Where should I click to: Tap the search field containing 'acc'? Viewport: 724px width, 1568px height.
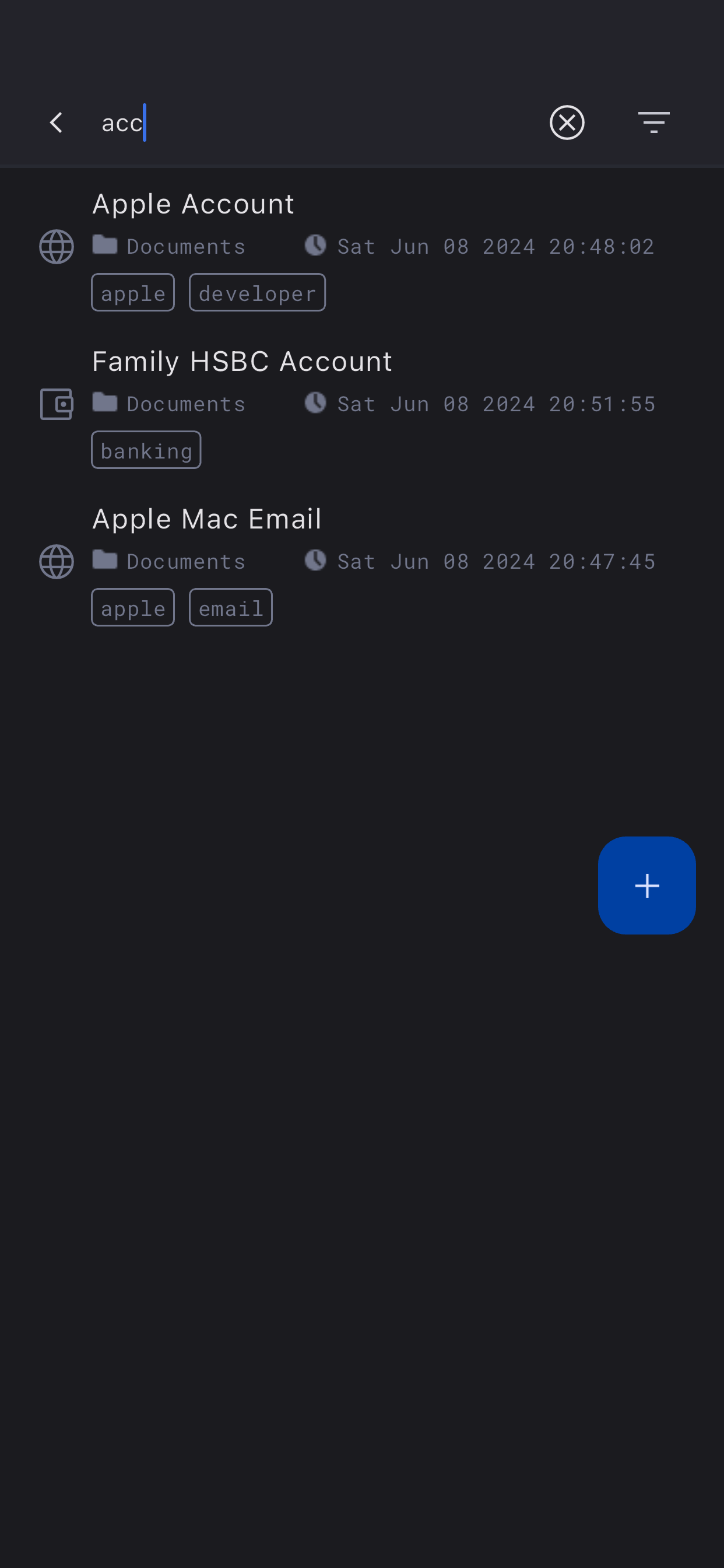pos(304,123)
